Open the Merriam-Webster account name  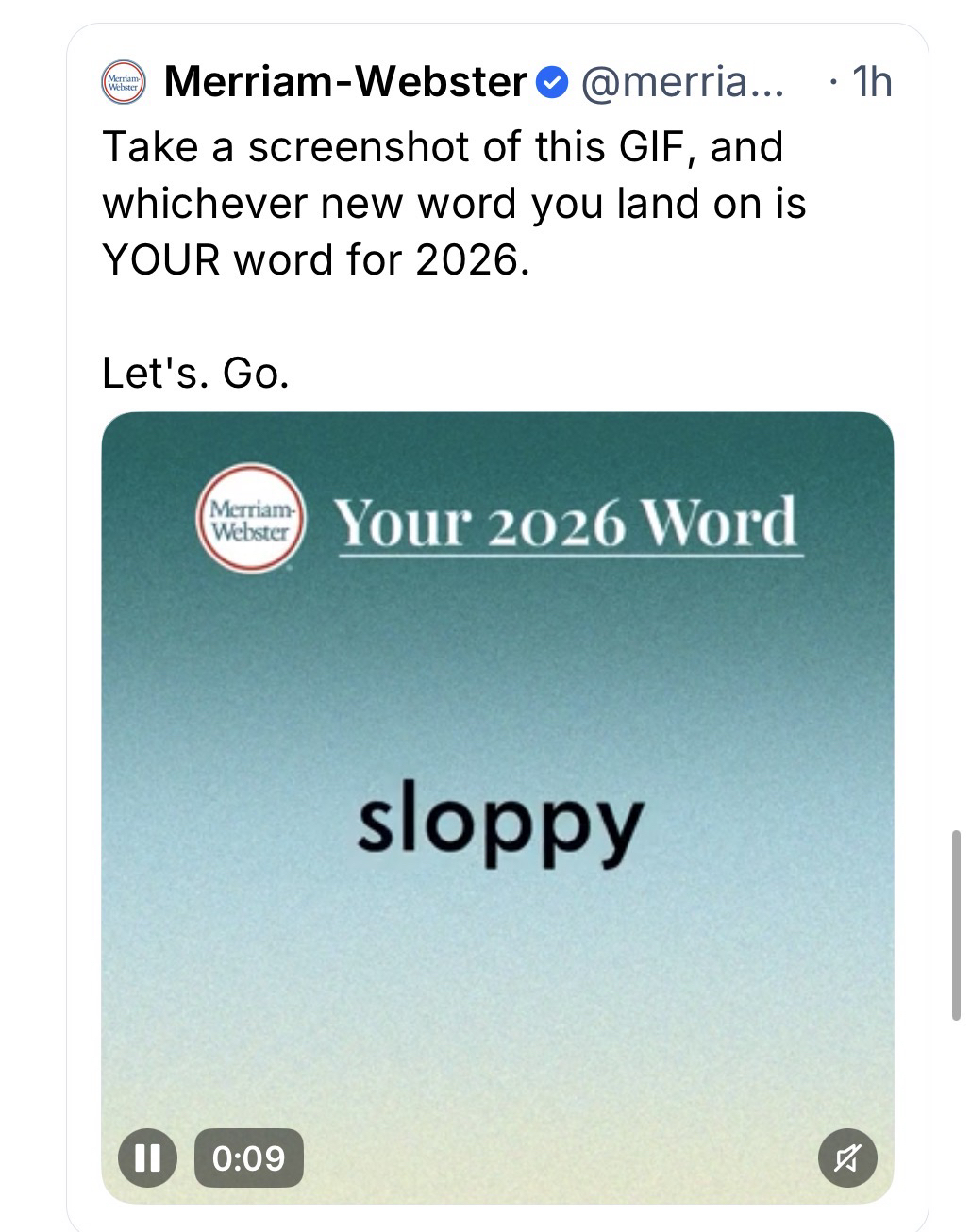[x=345, y=83]
